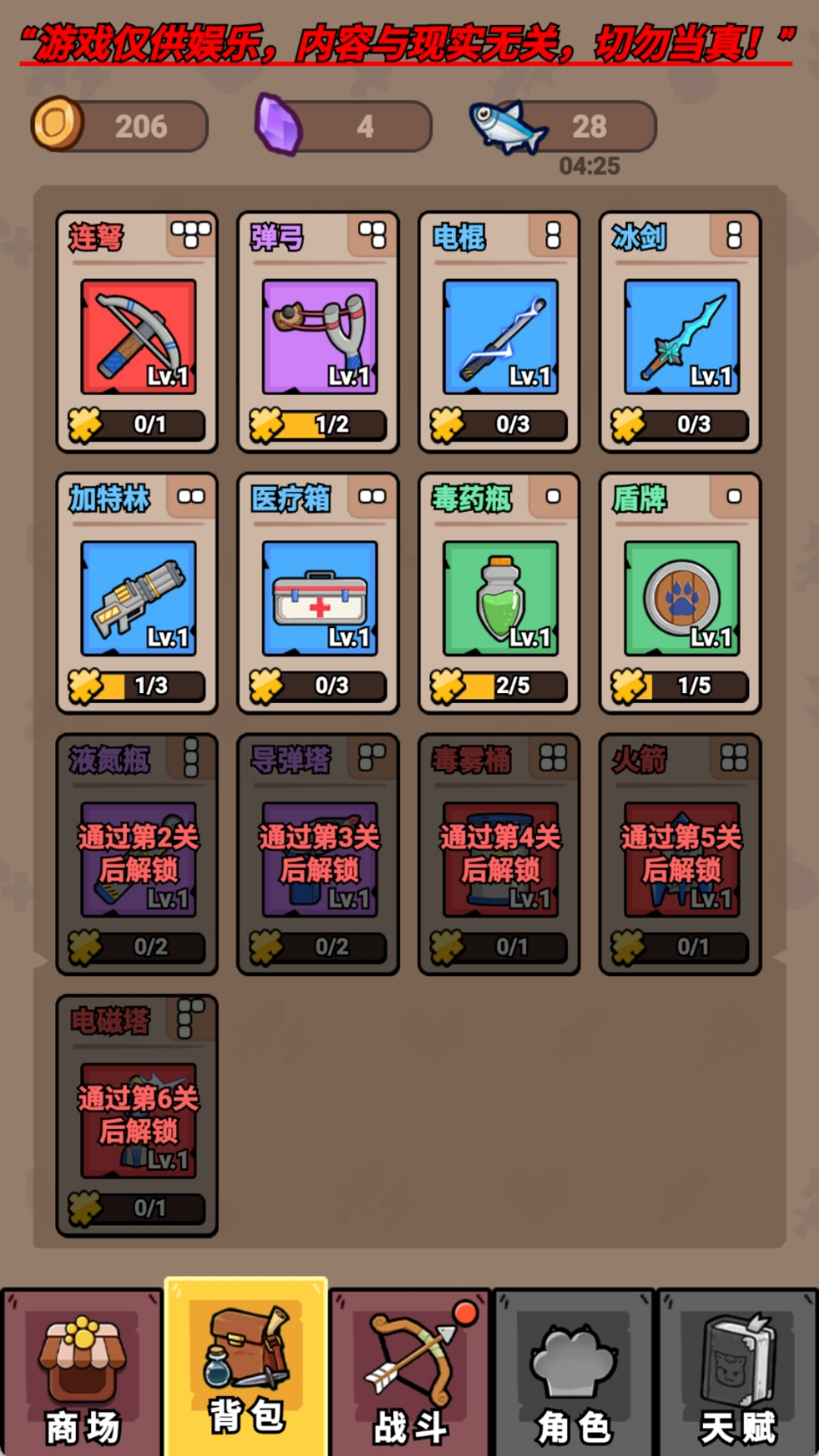Tap the locked 电磁塔 card
The width and height of the screenshot is (819, 1456).
(137, 1116)
